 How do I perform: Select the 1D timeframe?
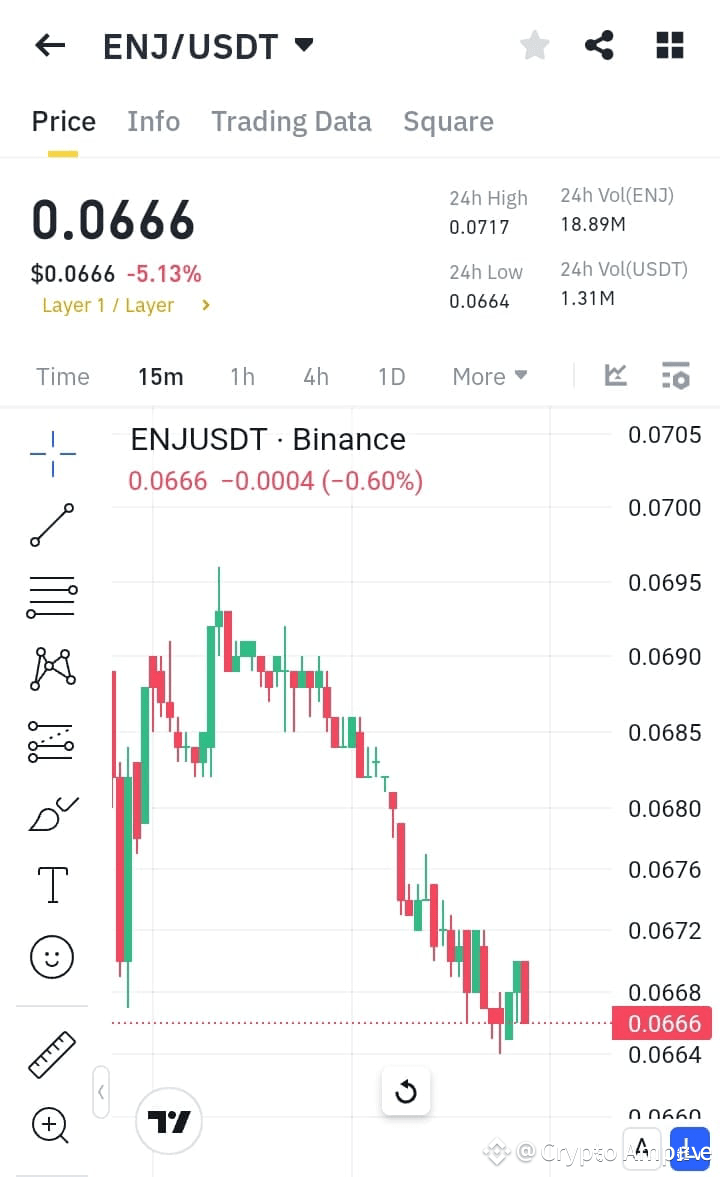click(x=391, y=376)
